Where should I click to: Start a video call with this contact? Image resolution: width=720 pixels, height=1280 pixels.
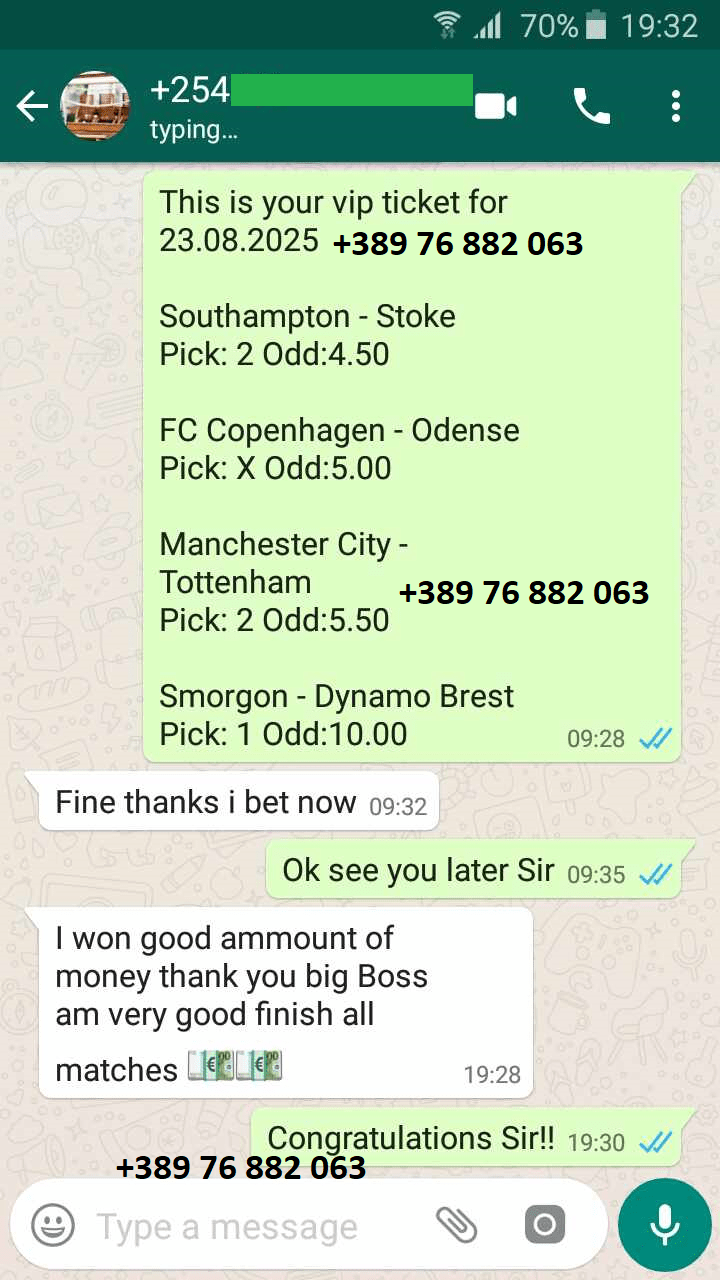point(495,106)
